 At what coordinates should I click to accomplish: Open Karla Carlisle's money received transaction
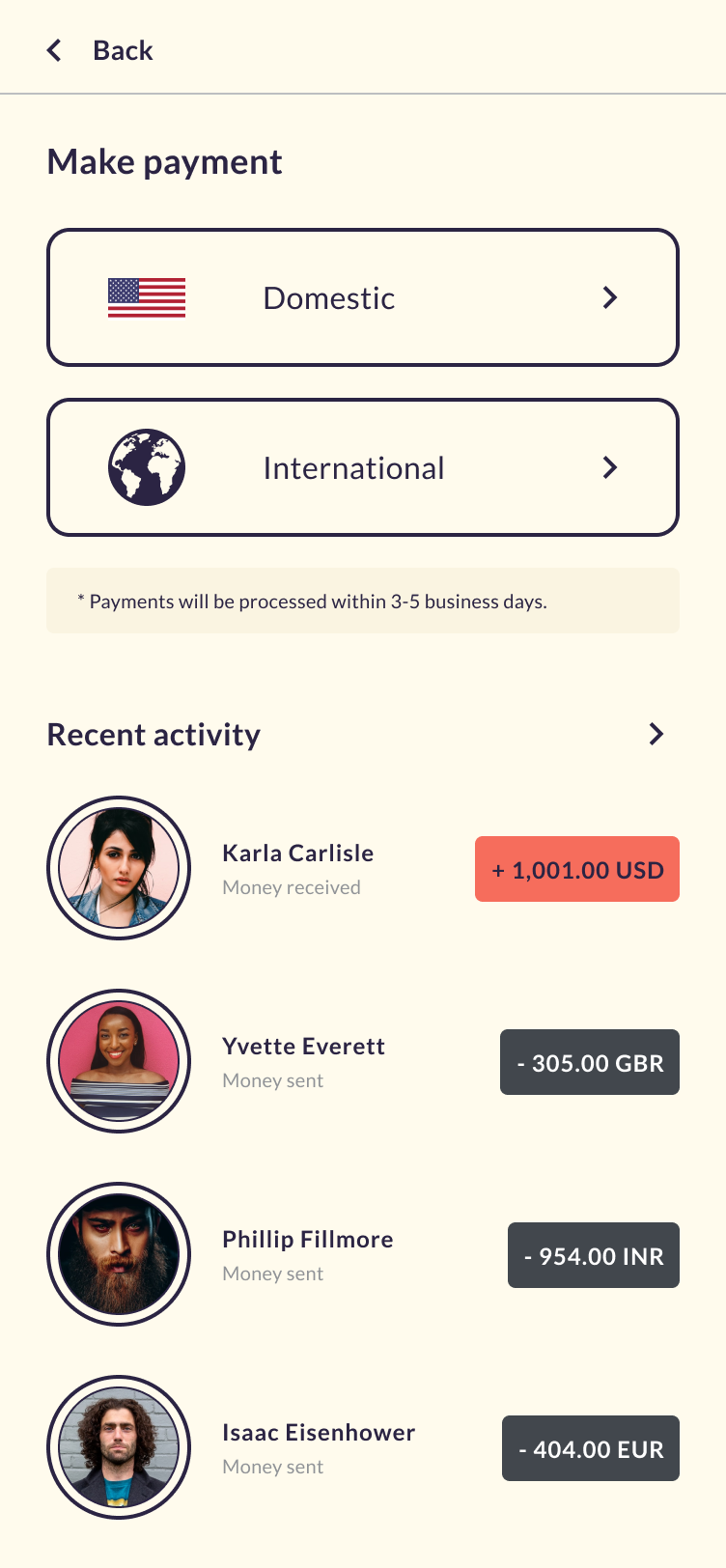(x=363, y=868)
